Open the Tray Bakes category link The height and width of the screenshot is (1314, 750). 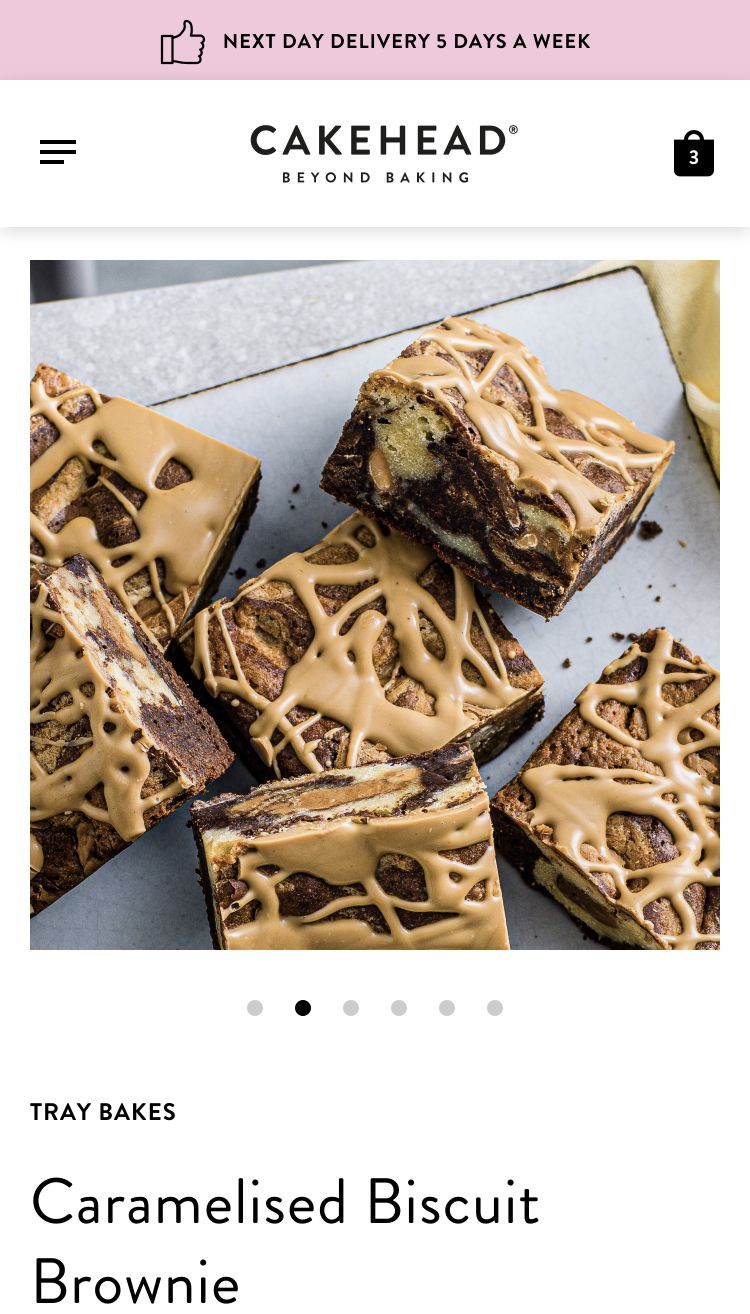click(103, 1112)
